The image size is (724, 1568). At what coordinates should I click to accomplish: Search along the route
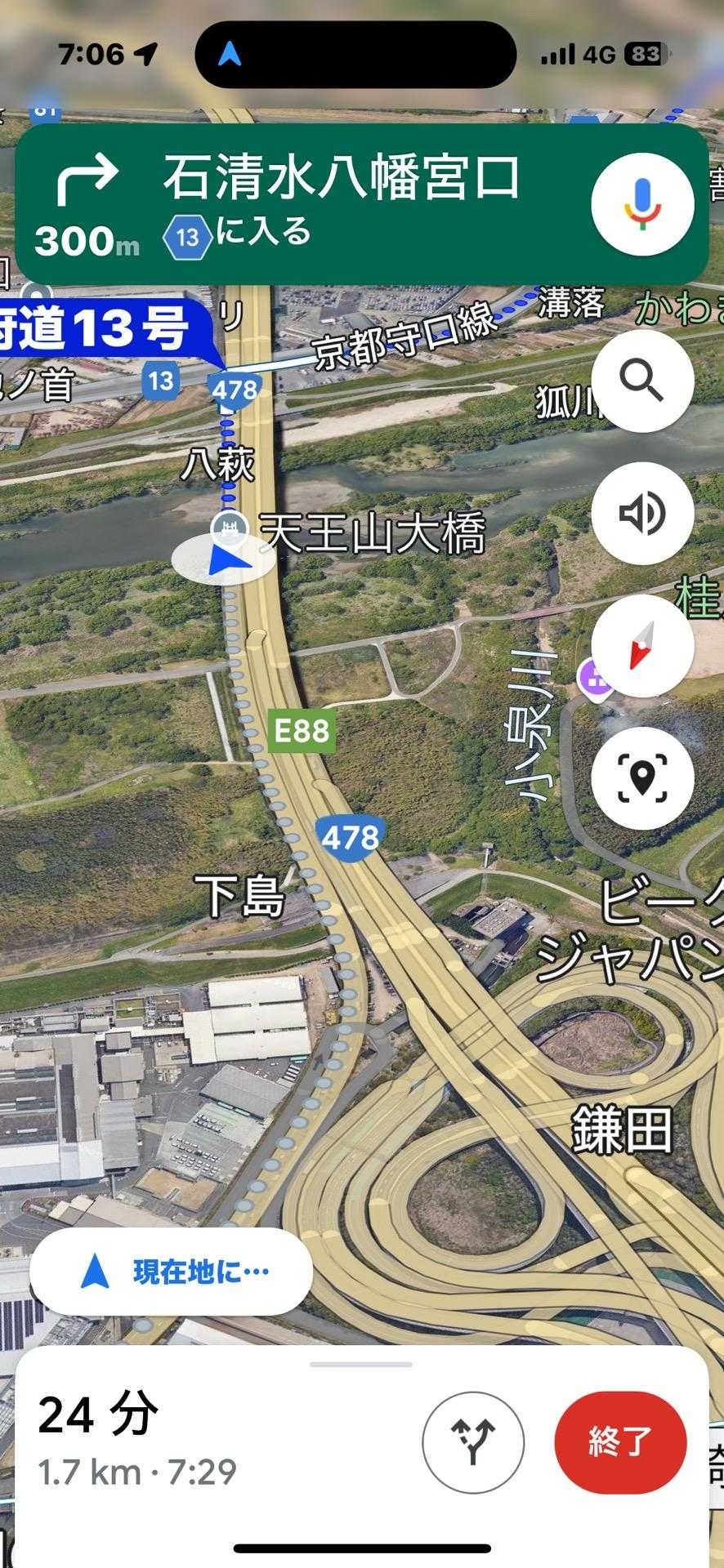click(x=642, y=381)
